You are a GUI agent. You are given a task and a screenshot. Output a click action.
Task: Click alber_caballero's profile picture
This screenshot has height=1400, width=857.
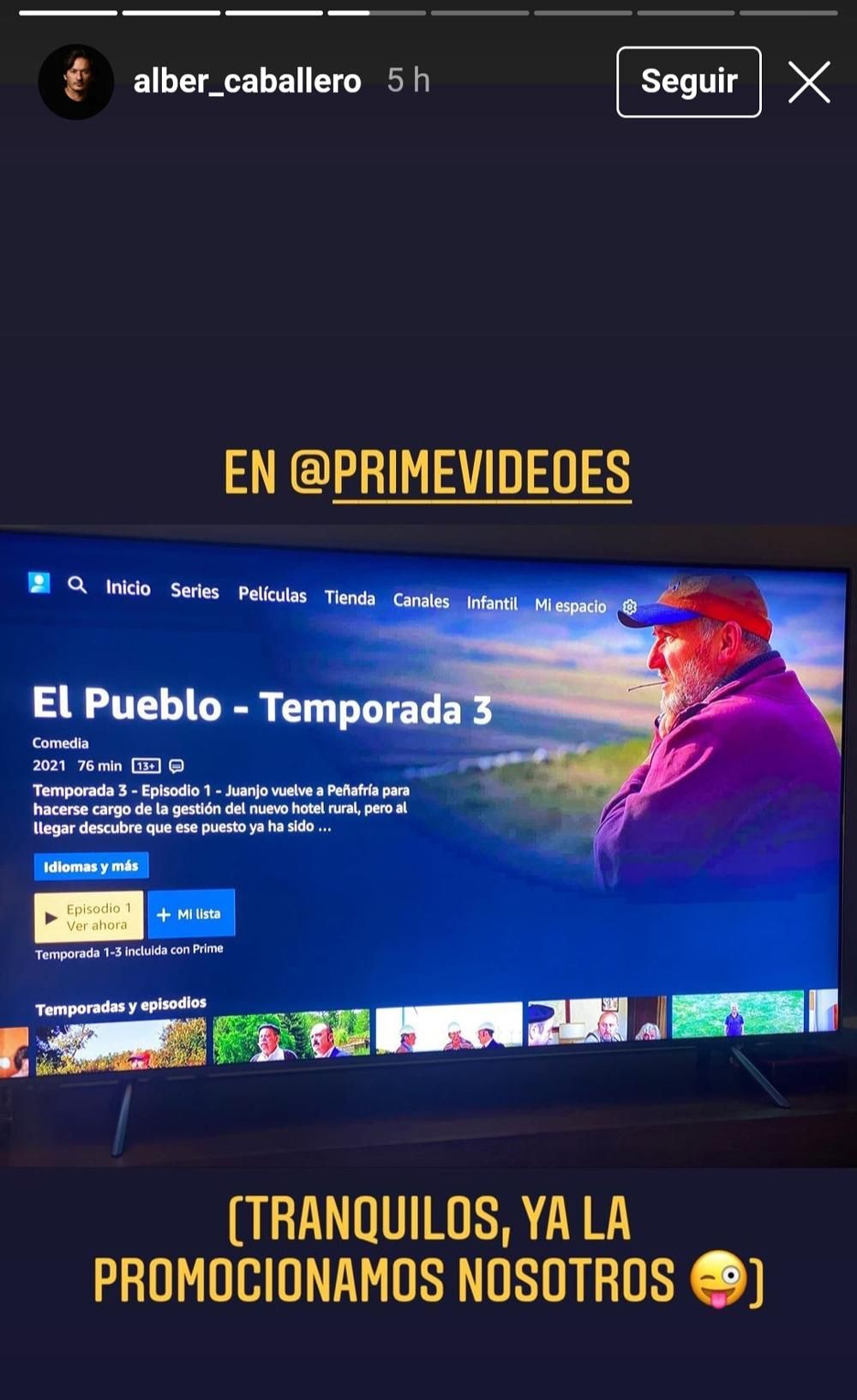77,82
